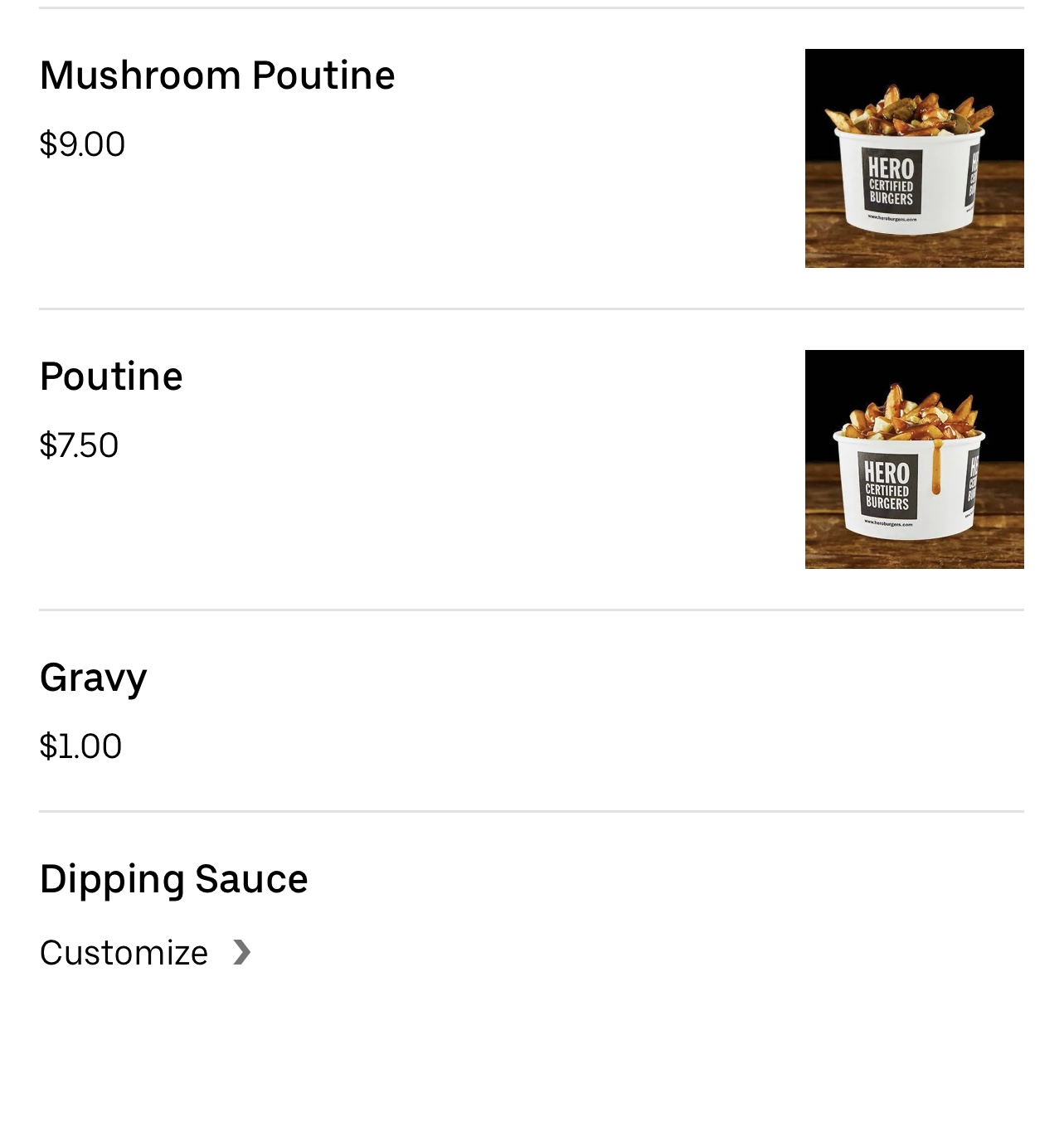
Task: Open the Mushroom Poutine menu item
Action: (217, 75)
